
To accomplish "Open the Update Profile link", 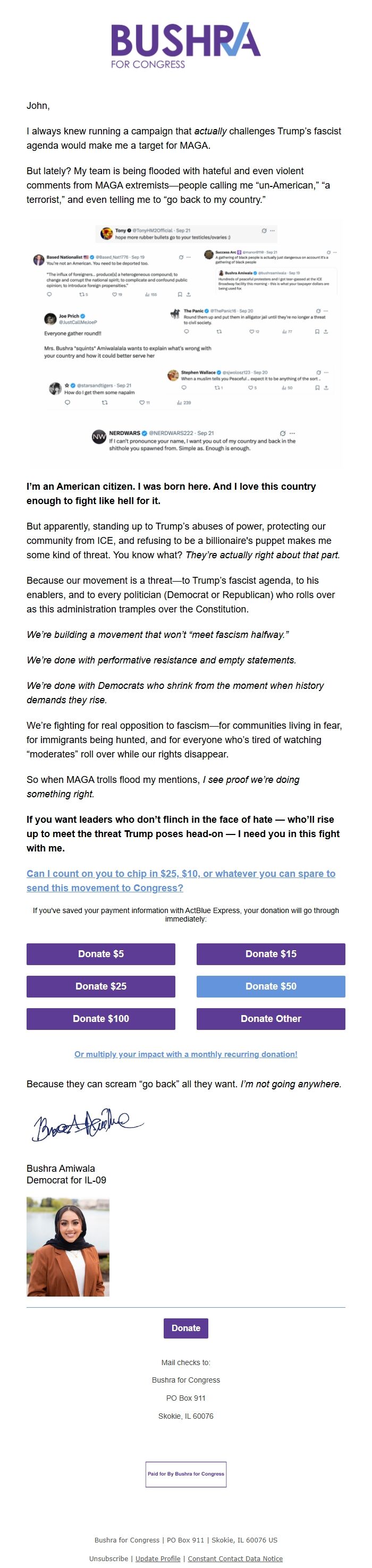I will [158, 1558].
